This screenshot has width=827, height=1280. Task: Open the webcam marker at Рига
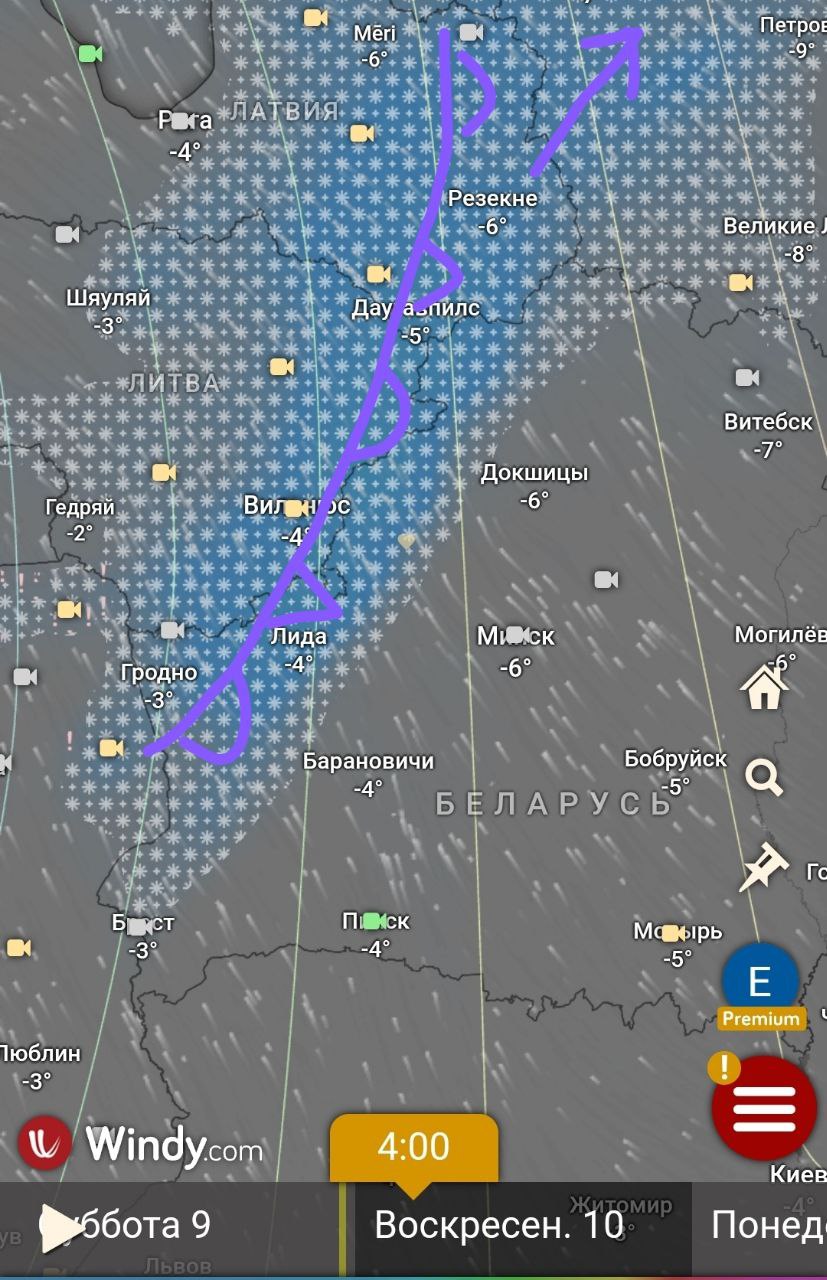[x=181, y=121]
